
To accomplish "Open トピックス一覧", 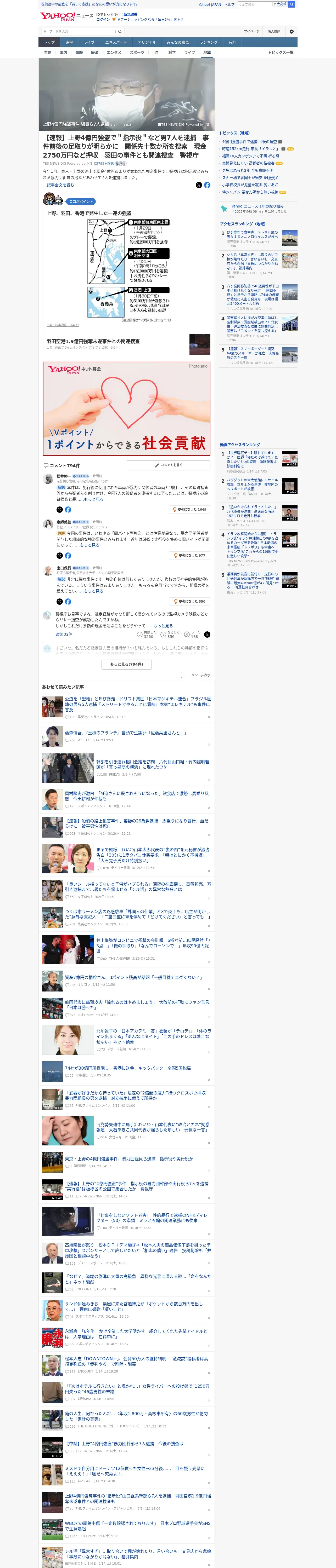I will (281, 52).
